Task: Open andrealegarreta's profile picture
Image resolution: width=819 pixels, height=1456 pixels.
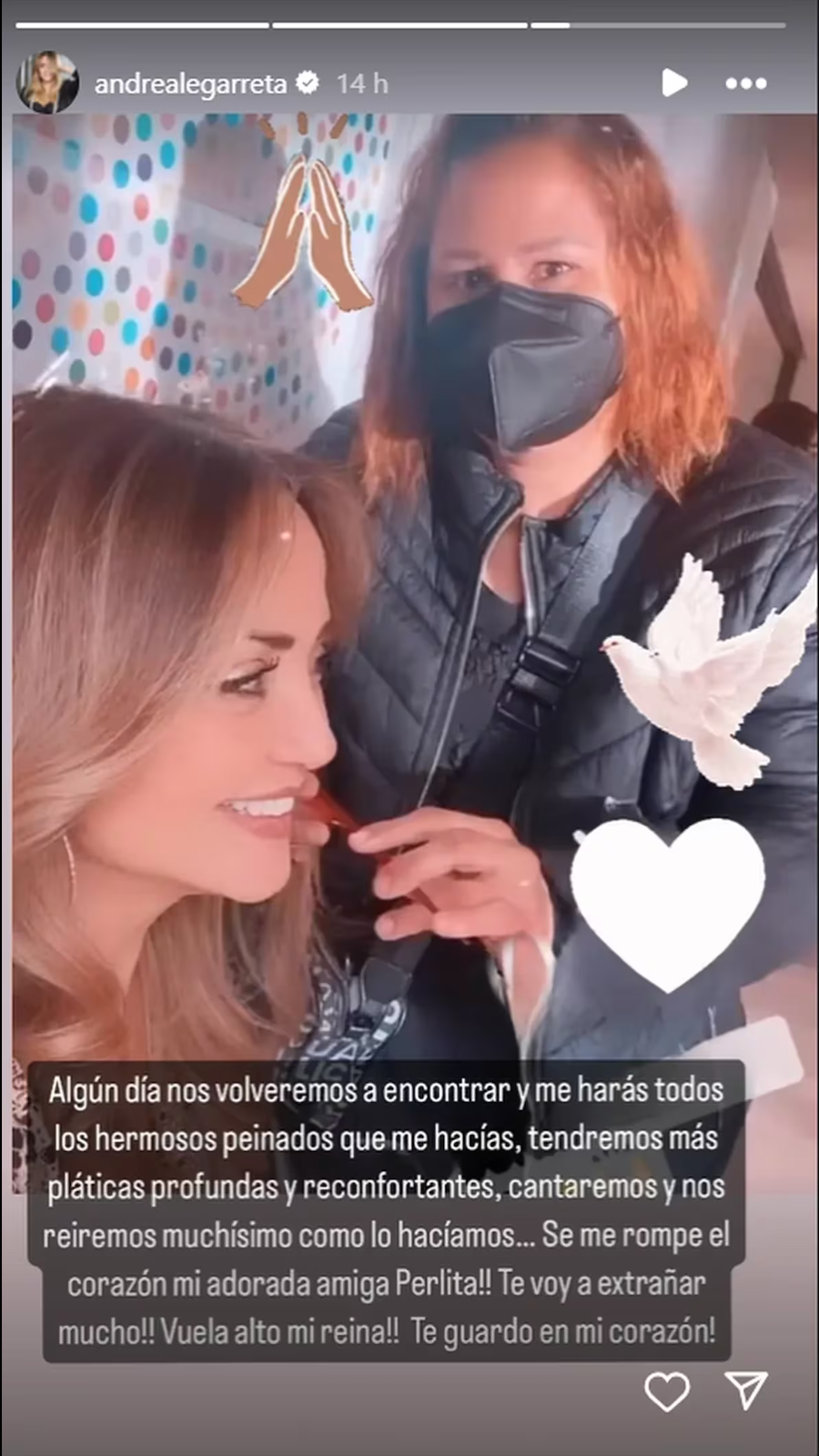Action: 46,83
